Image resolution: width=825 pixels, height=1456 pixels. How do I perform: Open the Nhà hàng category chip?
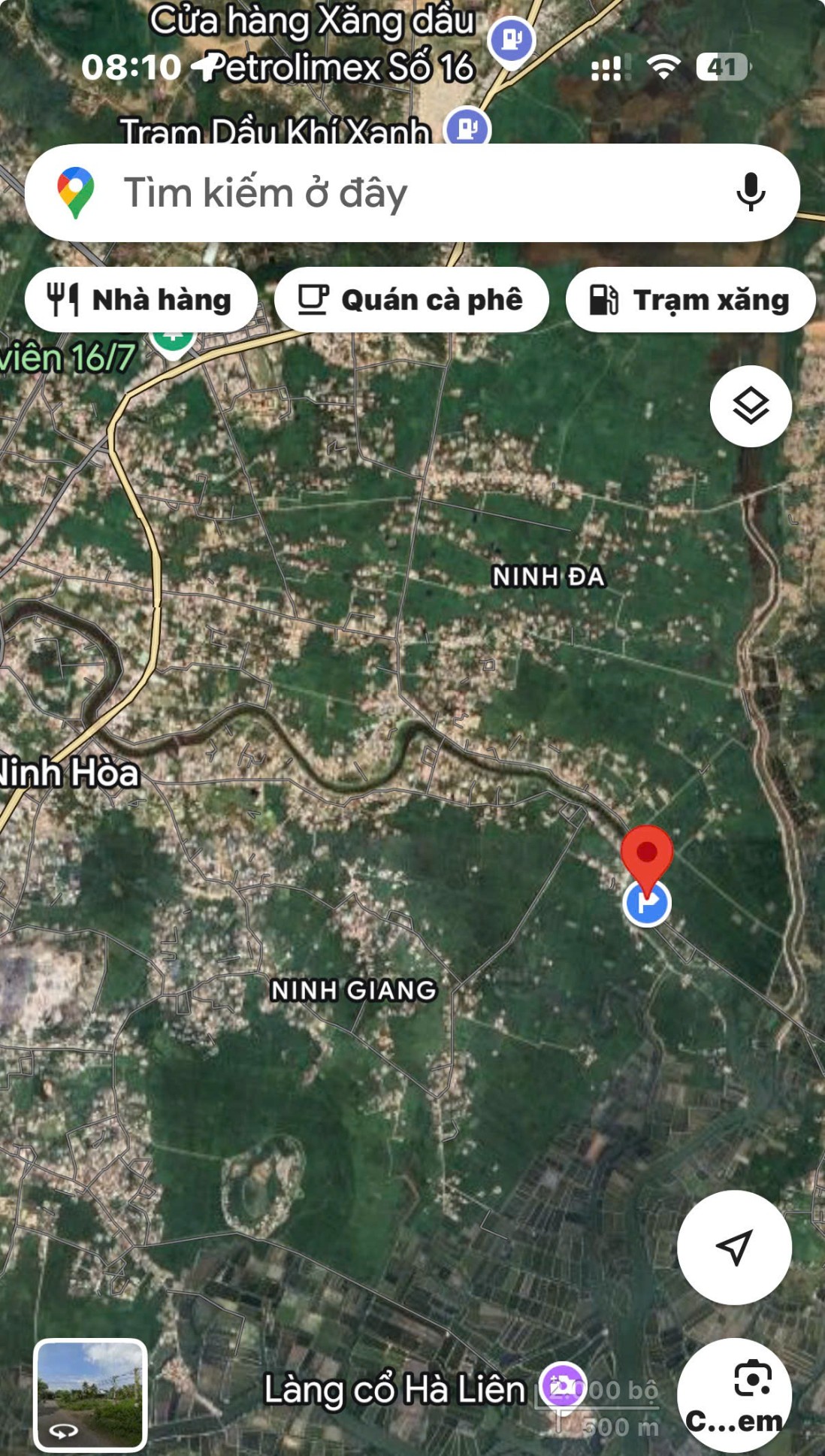142,298
